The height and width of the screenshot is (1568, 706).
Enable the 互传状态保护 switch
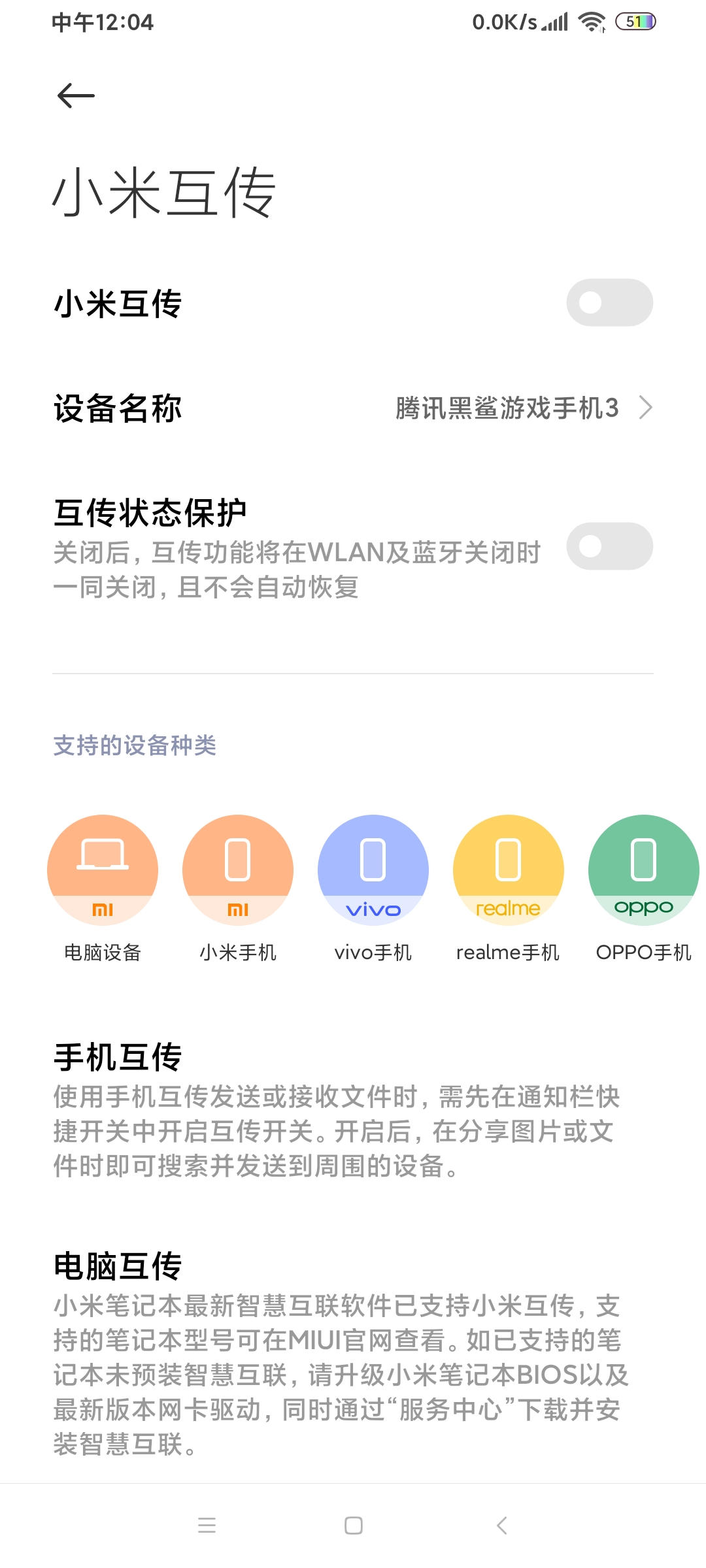pos(609,546)
